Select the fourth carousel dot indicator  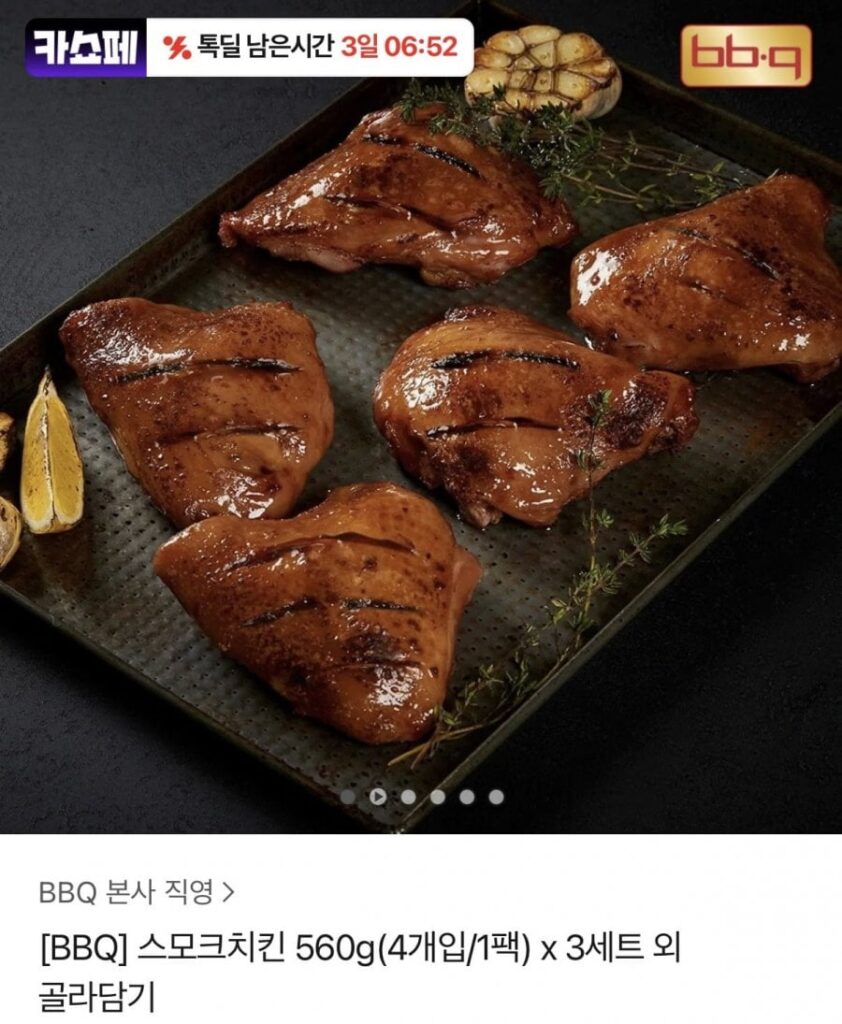coord(467,796)
